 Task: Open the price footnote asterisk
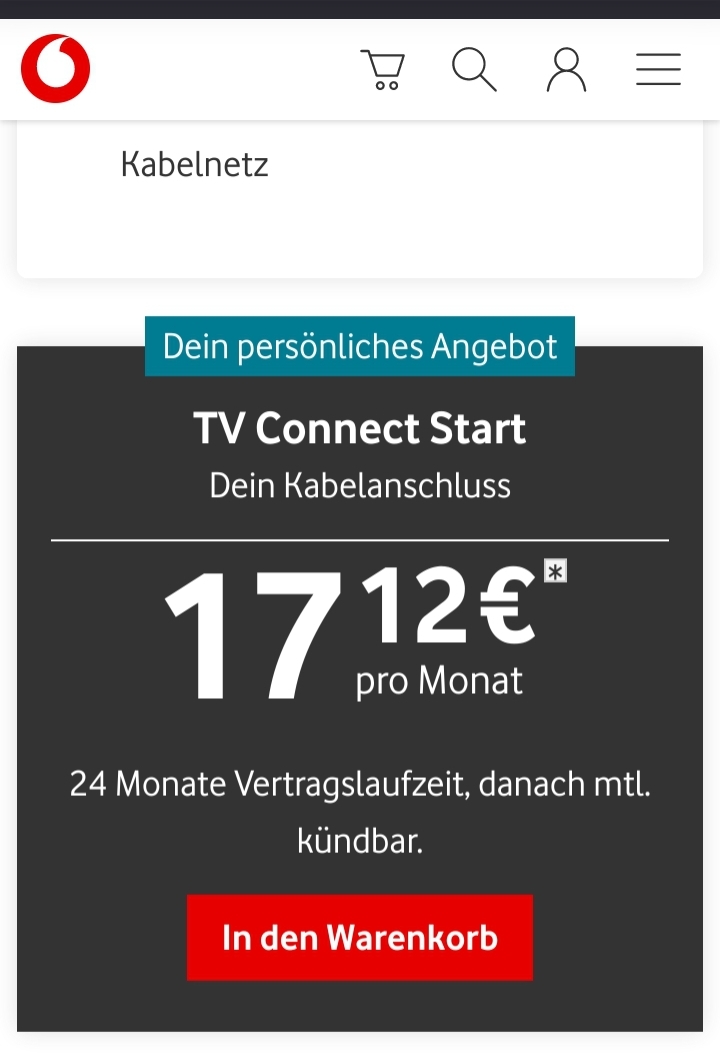click(555, 571)
